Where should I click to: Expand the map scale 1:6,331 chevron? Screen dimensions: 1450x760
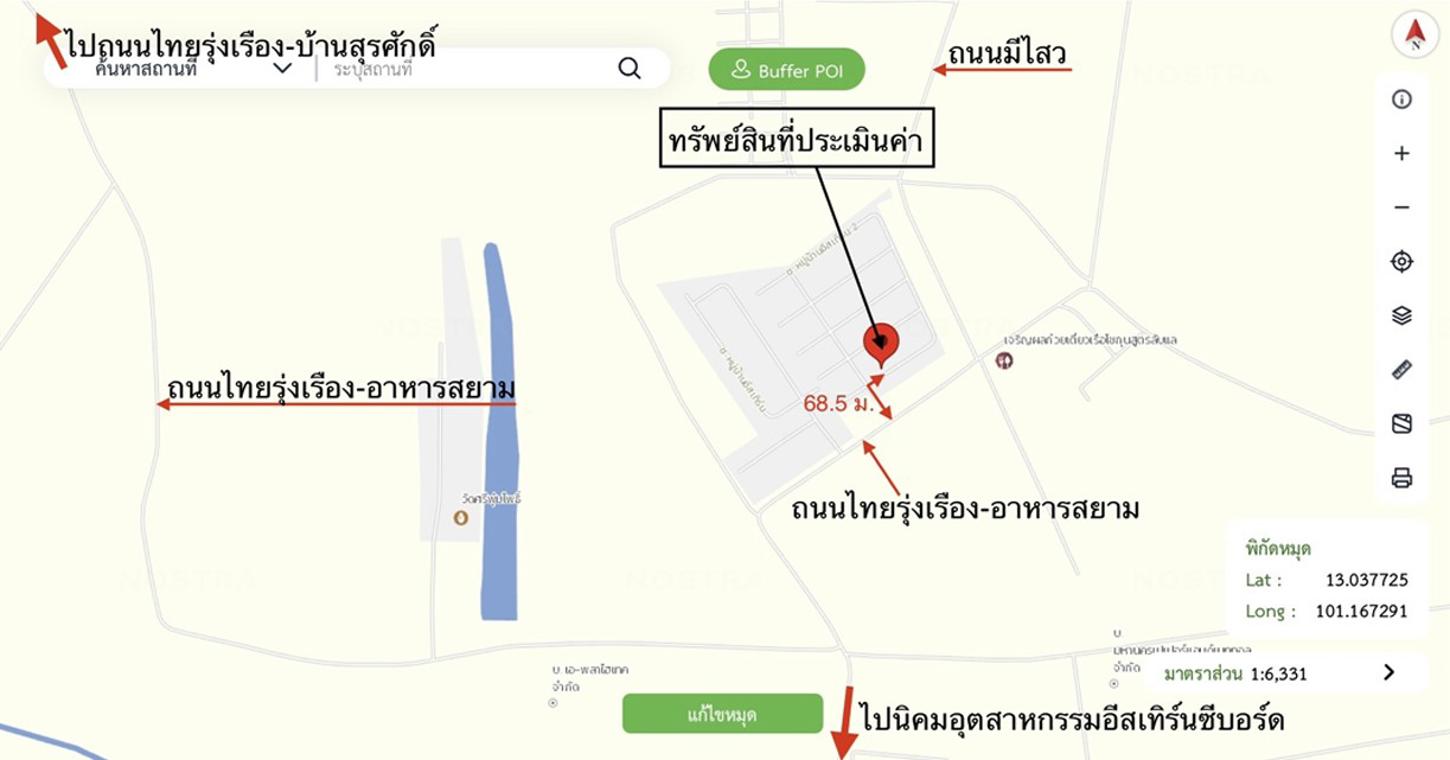point(1389,673)
